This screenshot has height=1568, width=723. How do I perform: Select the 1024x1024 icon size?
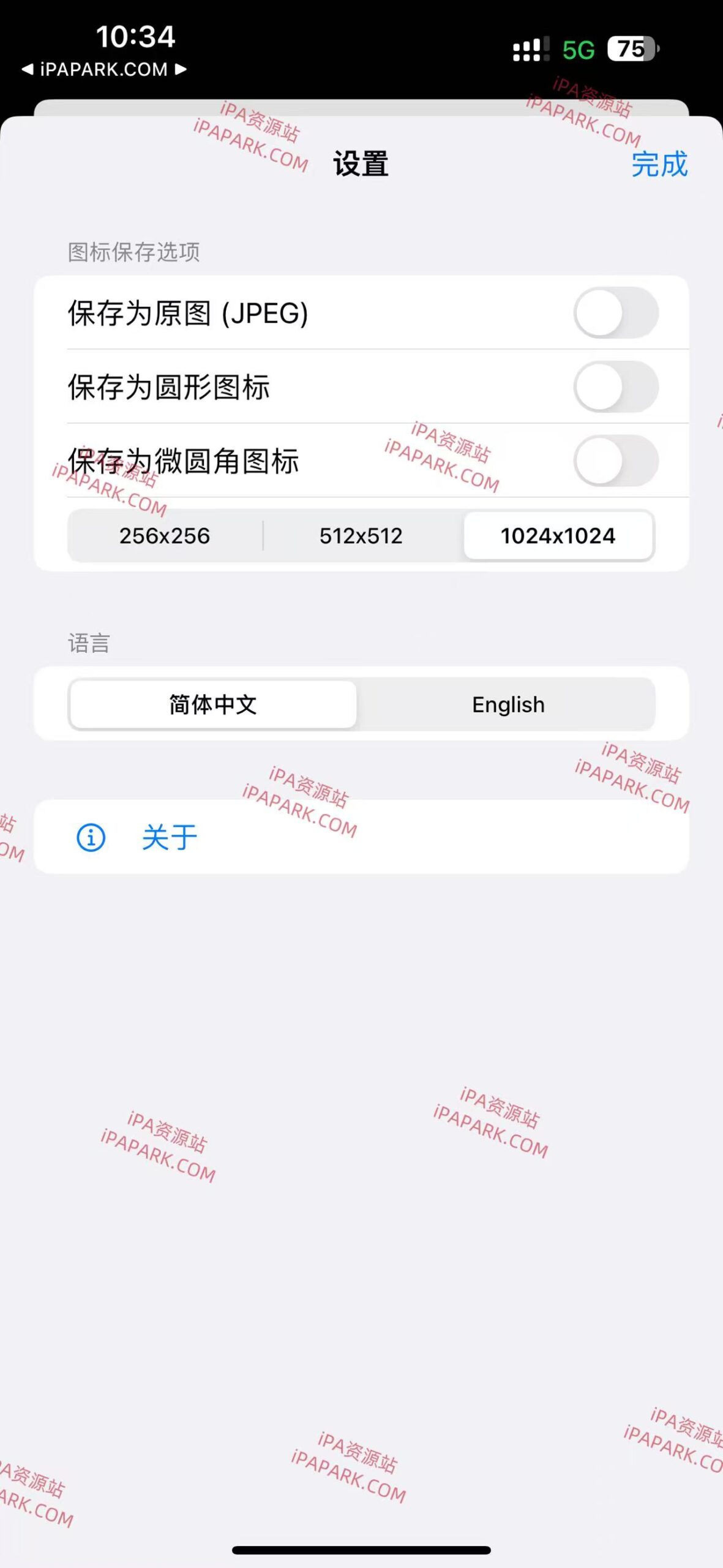558,536
